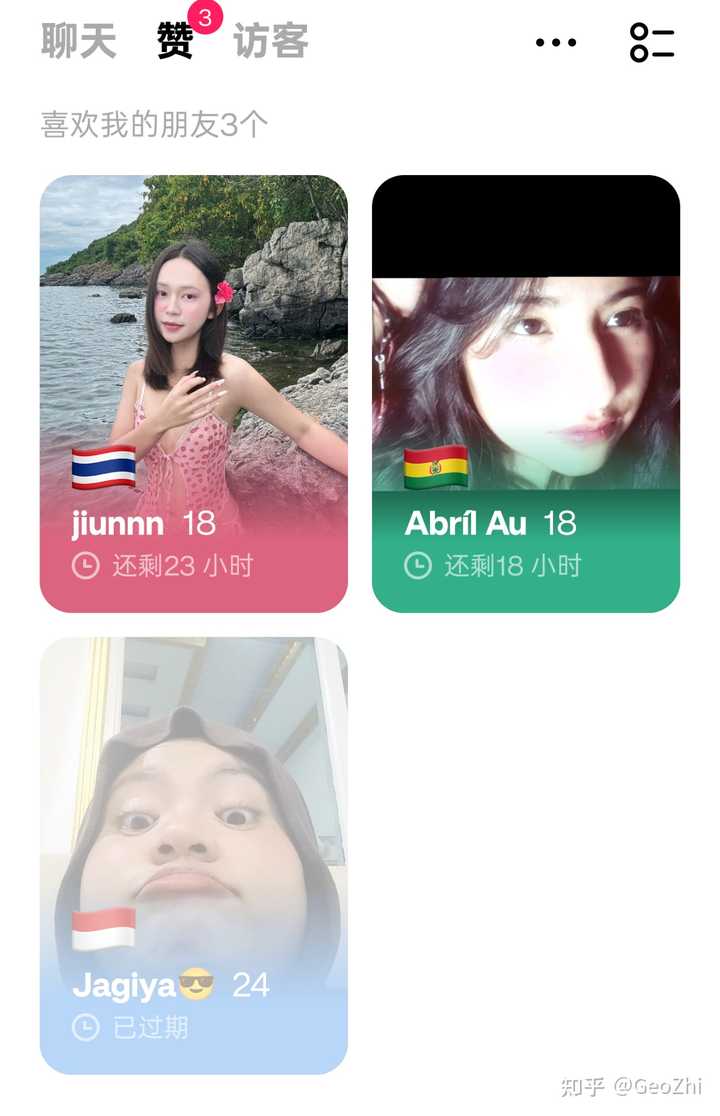Open jiunnn's profile card
720x1116 pixels.
tap(194, 393)
